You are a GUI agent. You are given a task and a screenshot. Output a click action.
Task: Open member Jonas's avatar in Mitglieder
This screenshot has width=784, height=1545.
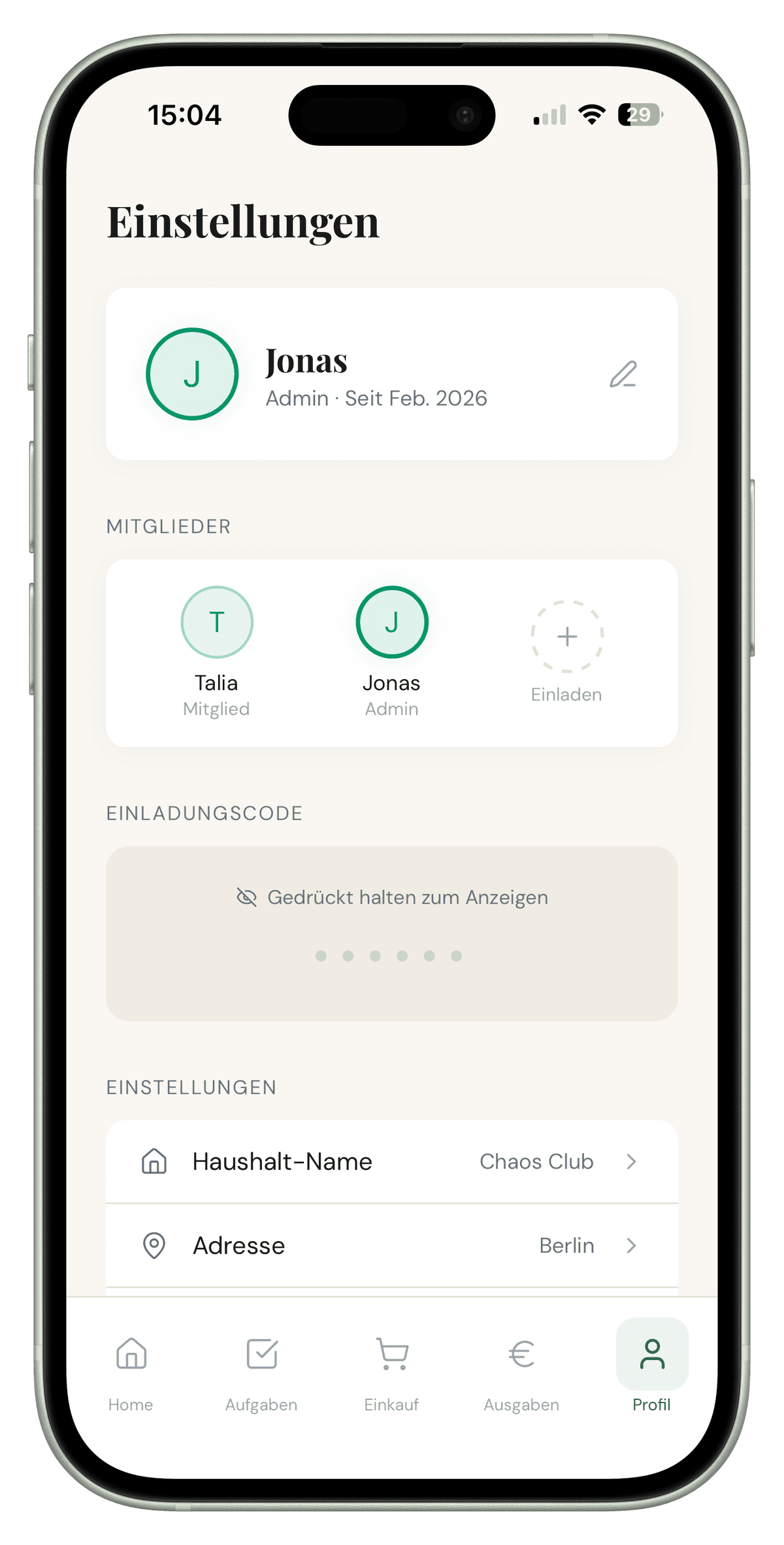click(392, 622)
